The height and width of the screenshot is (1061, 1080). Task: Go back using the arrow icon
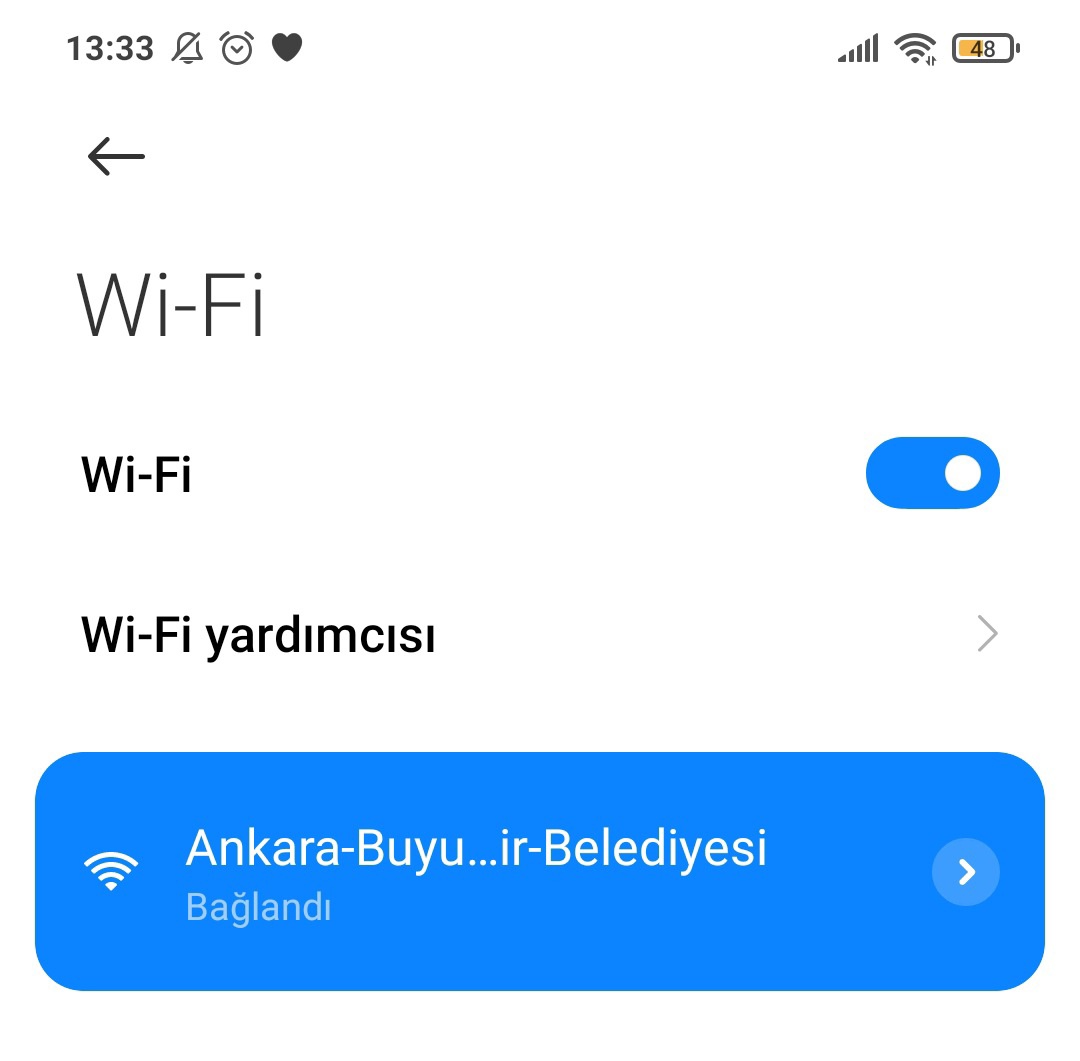point(116,156)
